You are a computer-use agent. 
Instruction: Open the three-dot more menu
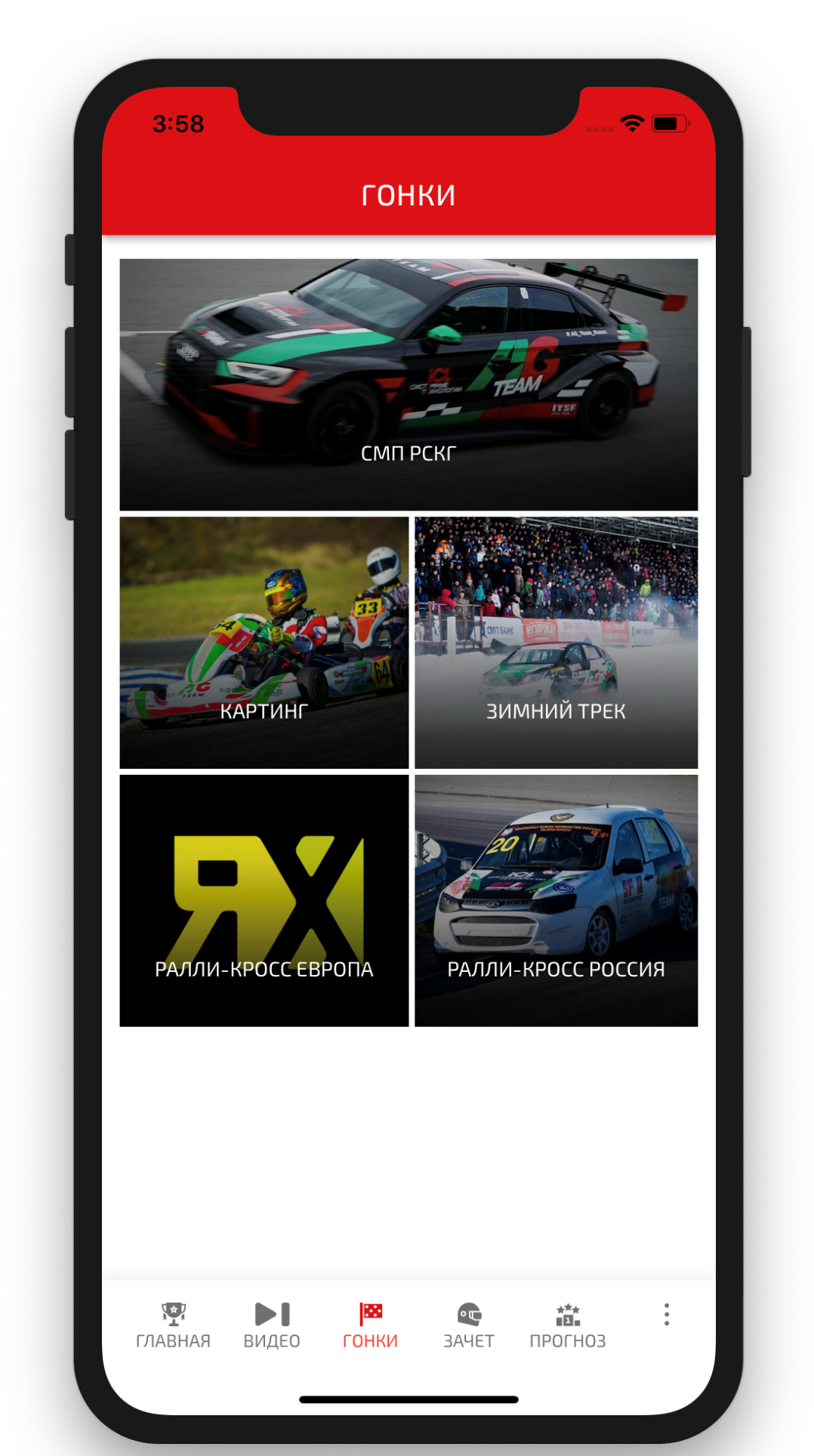point(666,1315)
